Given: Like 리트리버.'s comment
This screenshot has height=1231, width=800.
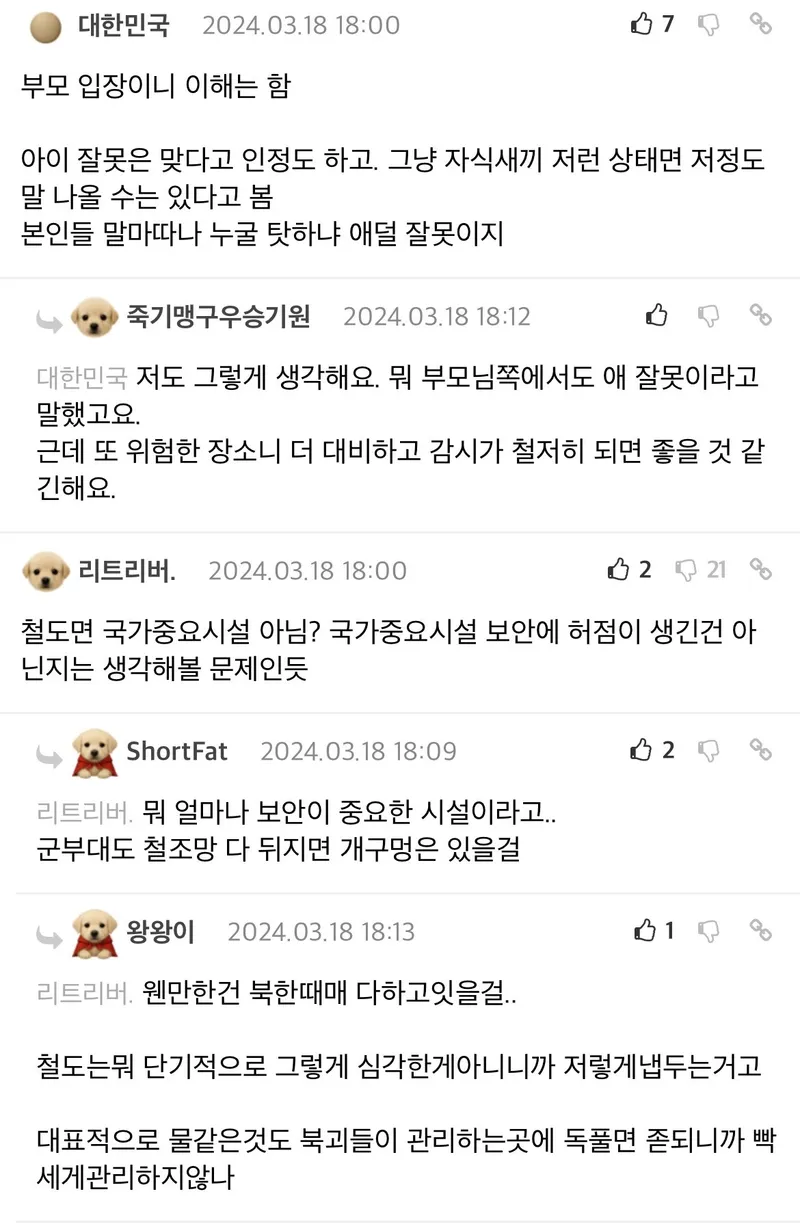Looking at the screenshot, I should [x=619, y=570].
